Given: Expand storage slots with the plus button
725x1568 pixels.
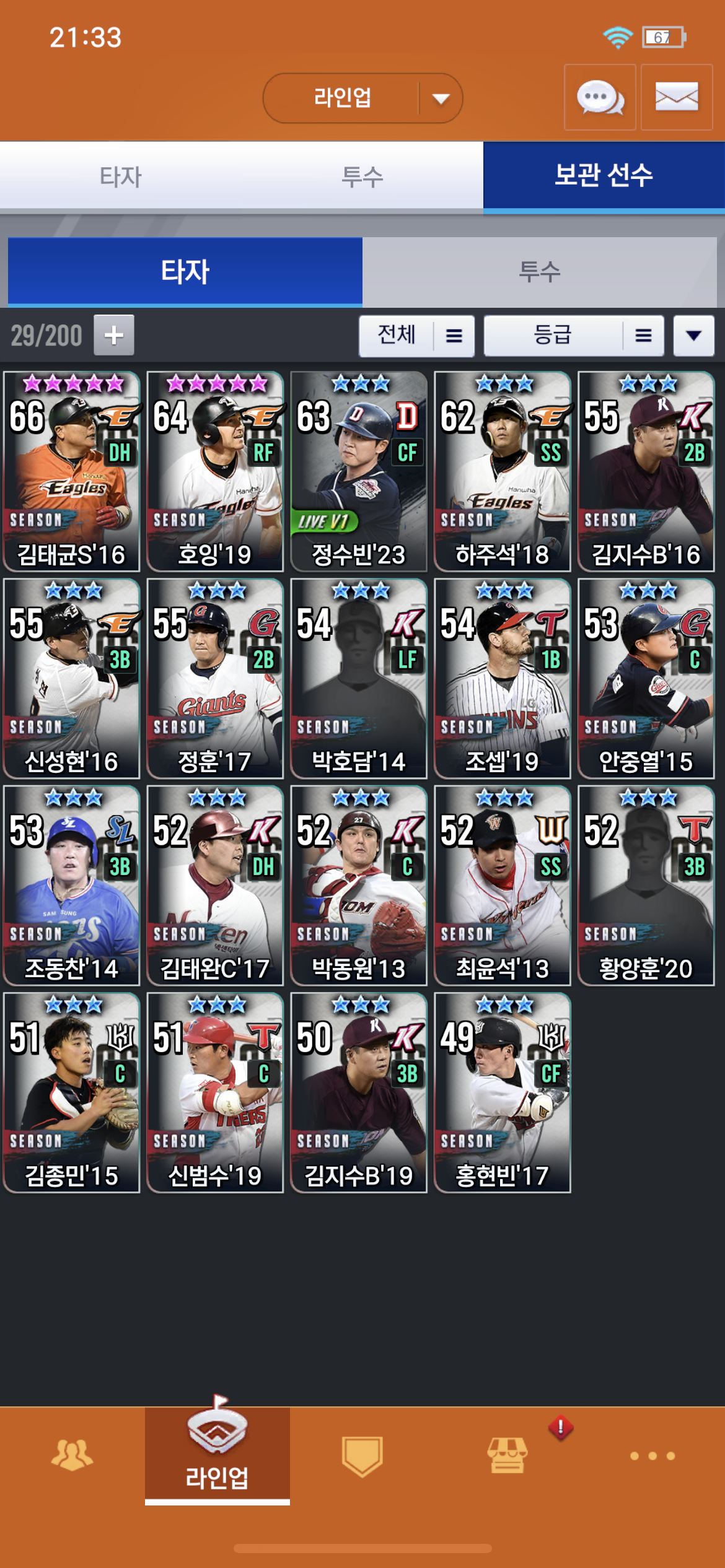Looking at the screenshot, I should coord(114,335).
